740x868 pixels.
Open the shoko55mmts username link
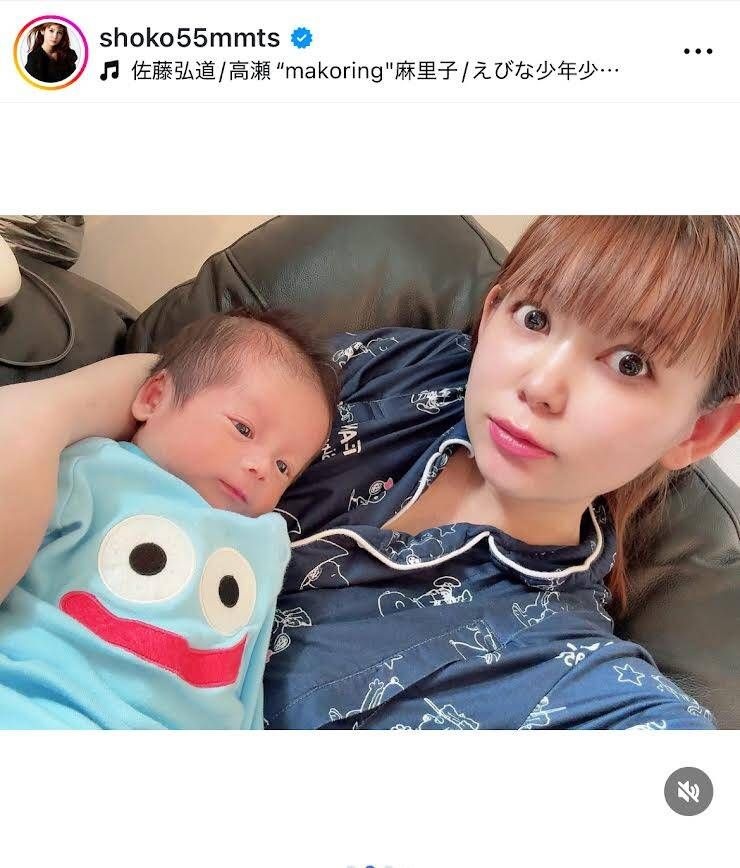[190, 38]
